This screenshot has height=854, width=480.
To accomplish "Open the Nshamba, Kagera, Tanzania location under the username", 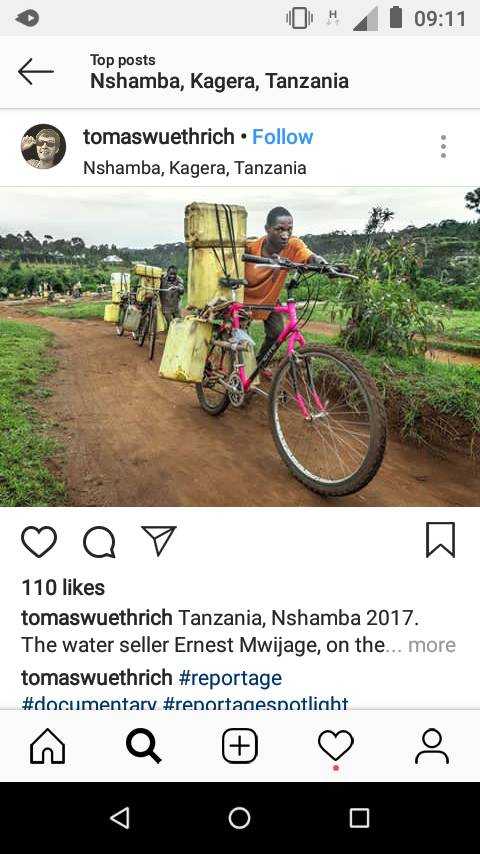I will (x=195, y=168).
